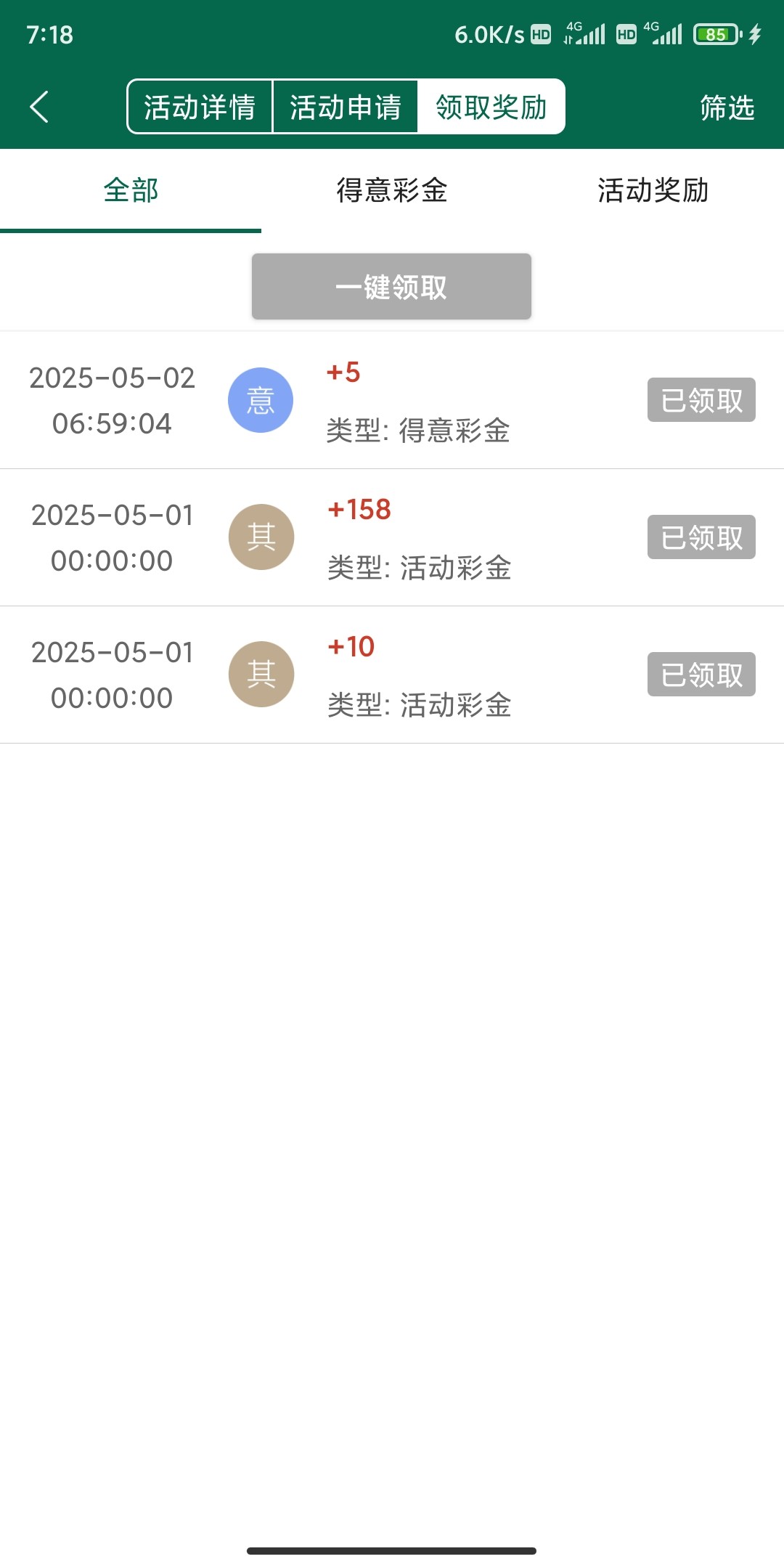The height and width of the screenshot is (1567, 784).
Task: Select the 领取奖励 segment
Action: click(491, 107)
